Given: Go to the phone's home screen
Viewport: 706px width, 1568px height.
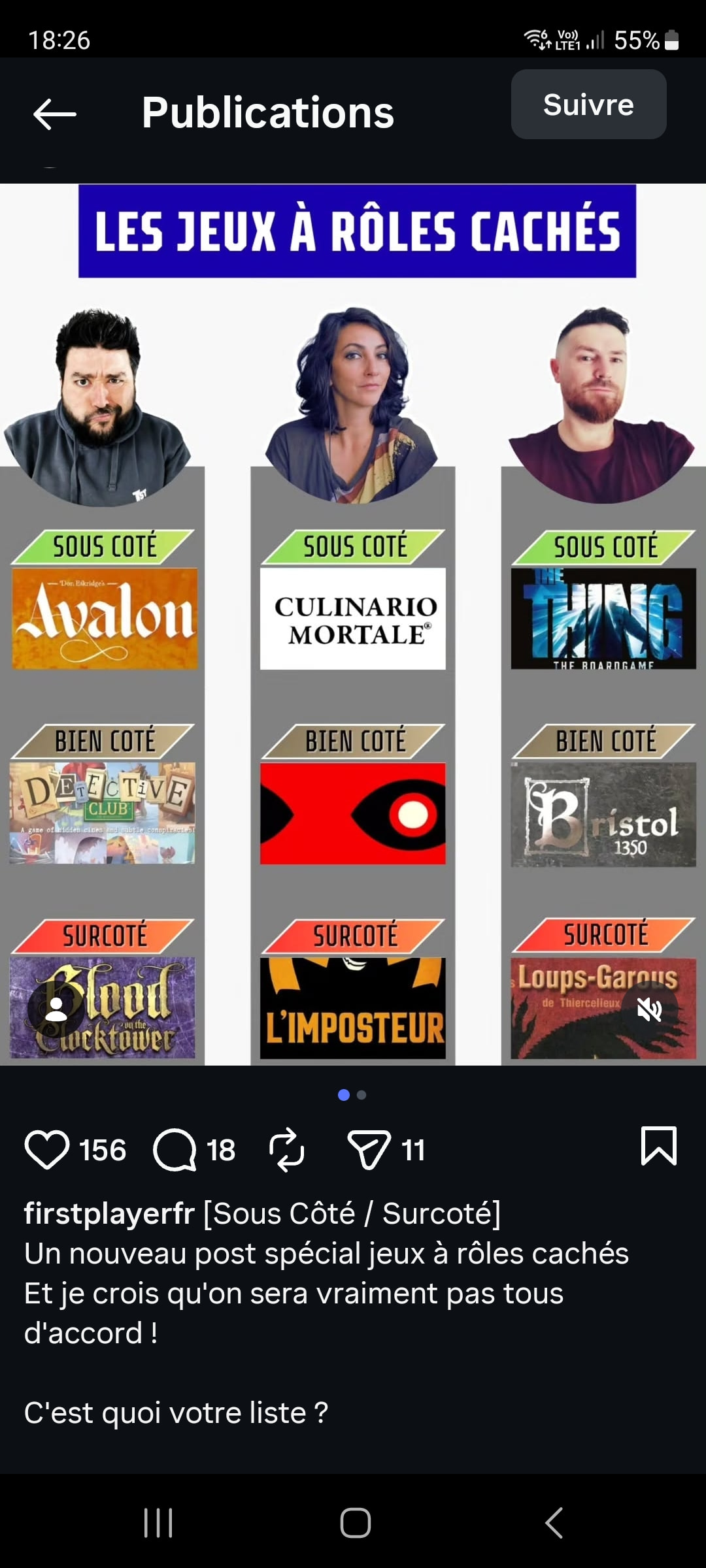Looking at the screenshot, I should pos(355,1523).
